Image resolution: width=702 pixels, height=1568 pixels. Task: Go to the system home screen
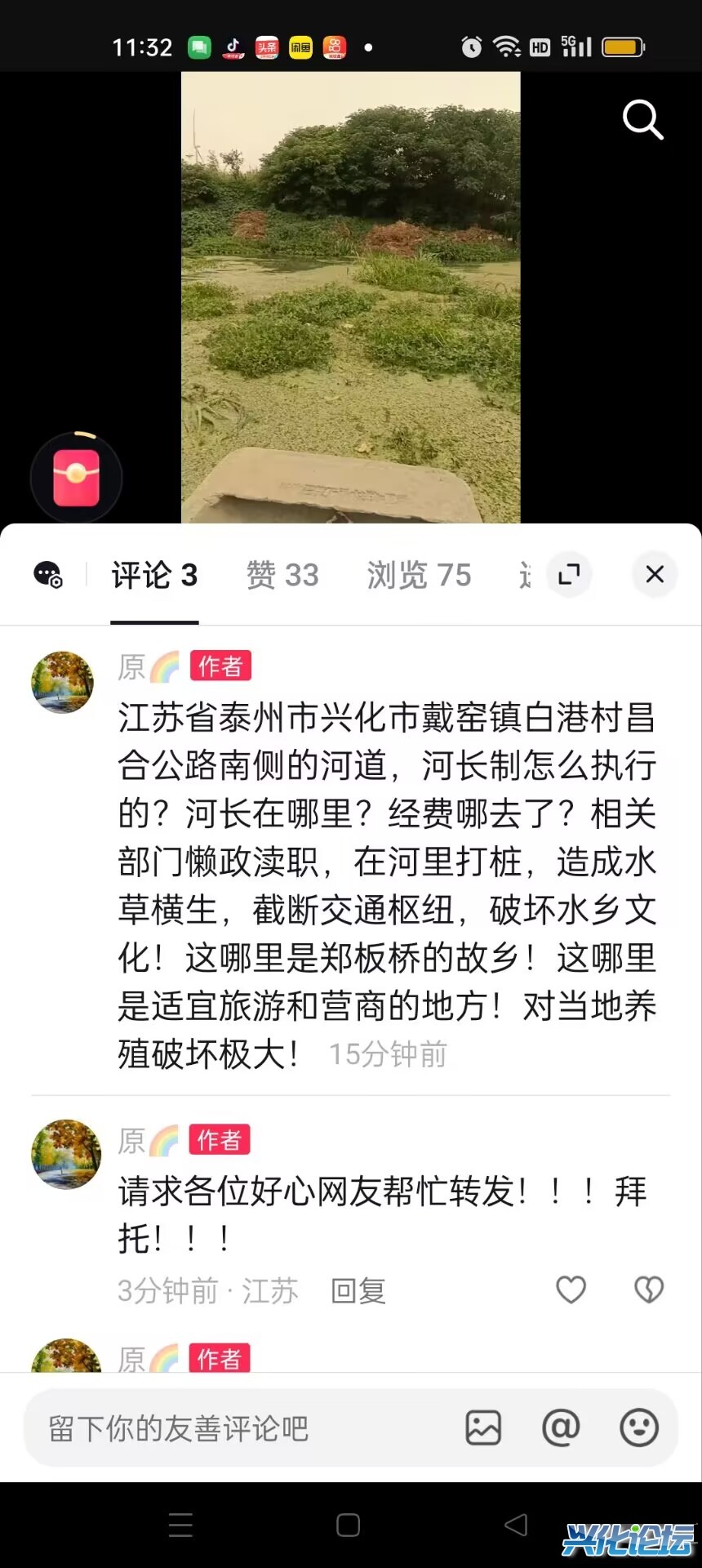pos(349,1525)
